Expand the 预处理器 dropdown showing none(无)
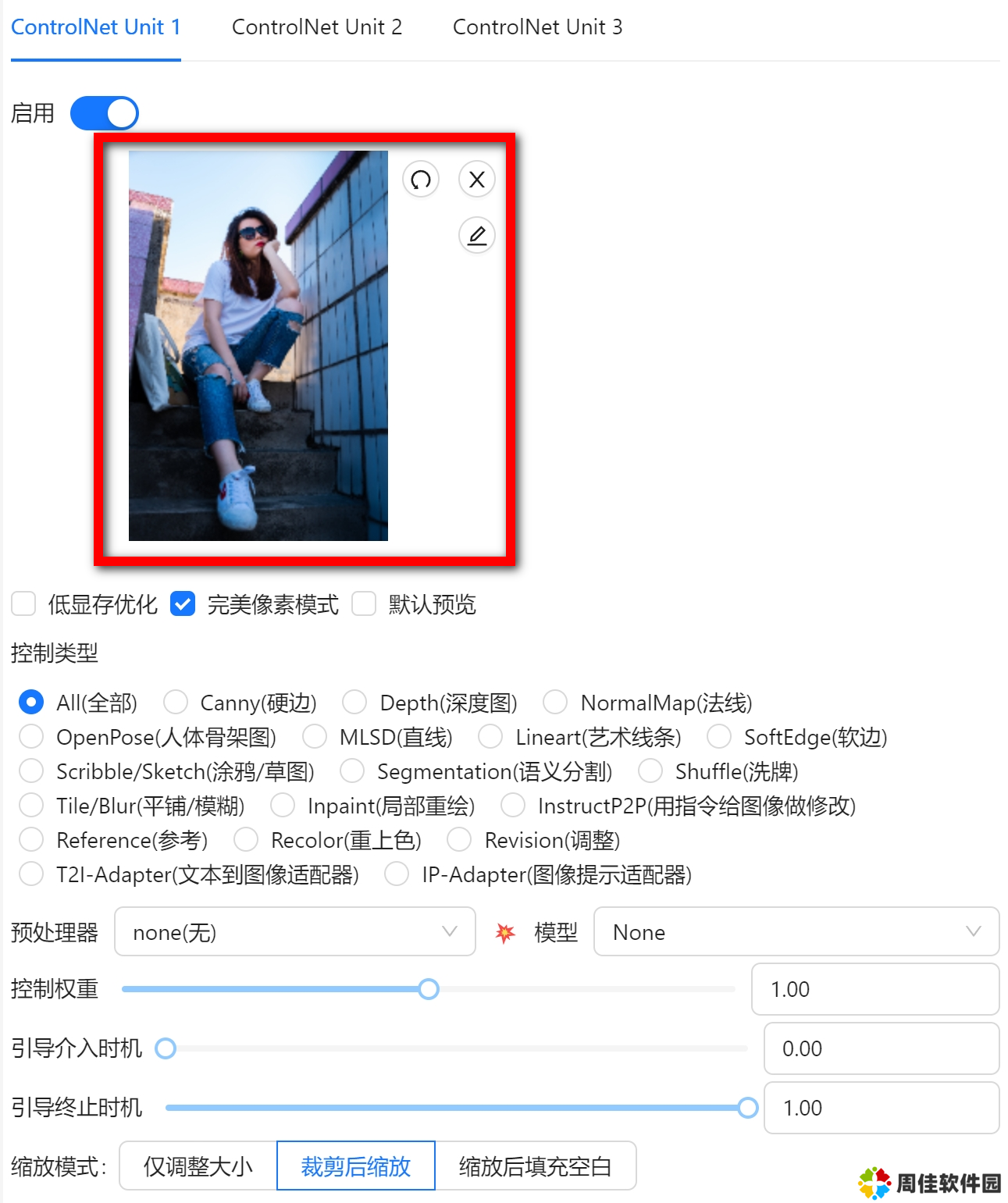The width and height of the screenshot is (1008, 1203). pyautogui.click(x=294, y=932)
